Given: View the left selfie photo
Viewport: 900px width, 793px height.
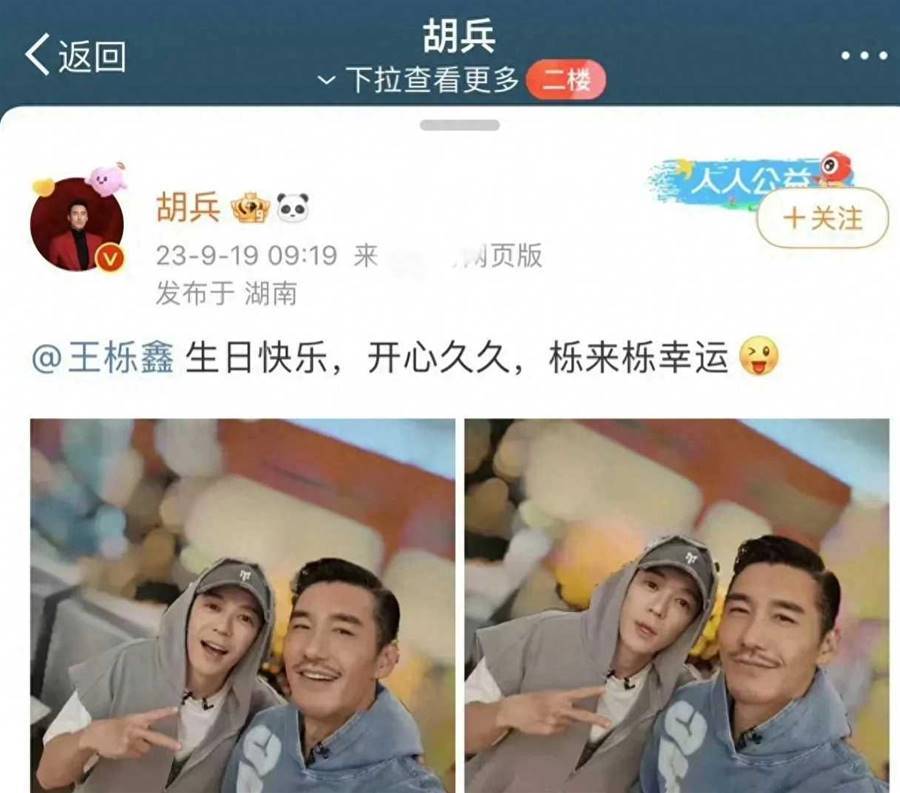Looking at the screenshot, I should coord(242,605).
